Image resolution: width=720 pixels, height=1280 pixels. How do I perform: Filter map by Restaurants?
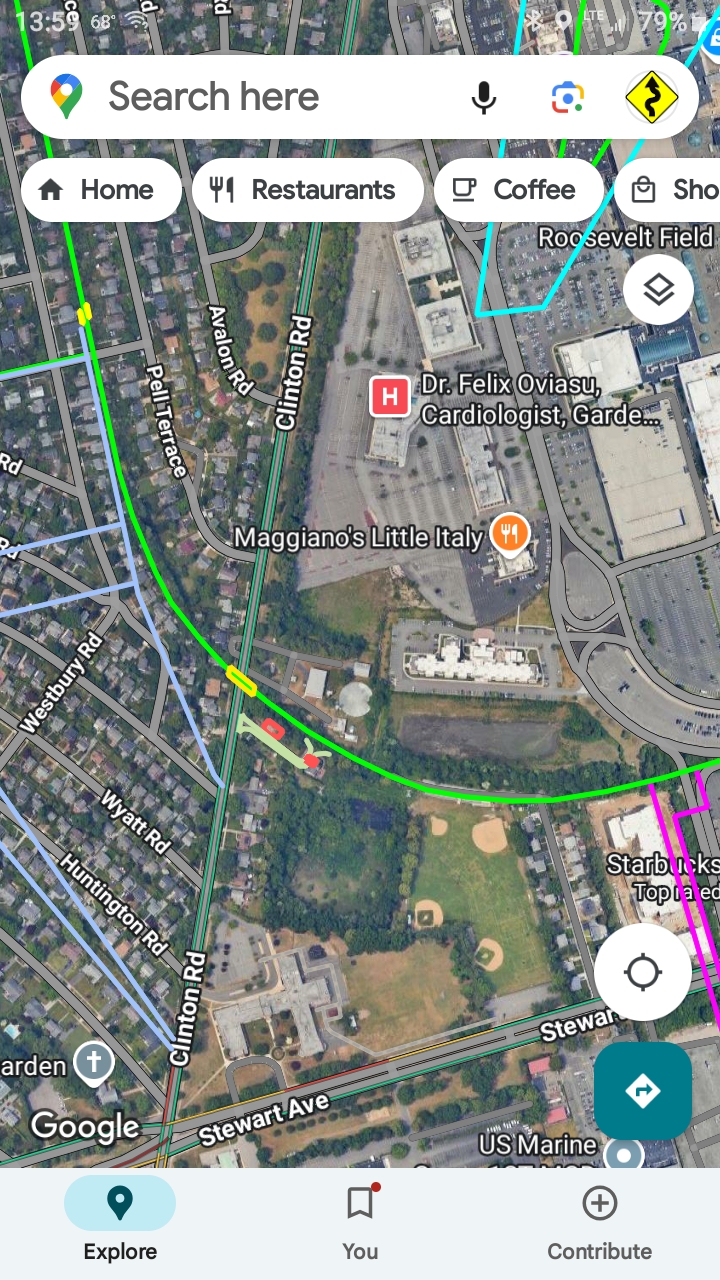pyautogui.click(x=307, y=190)
